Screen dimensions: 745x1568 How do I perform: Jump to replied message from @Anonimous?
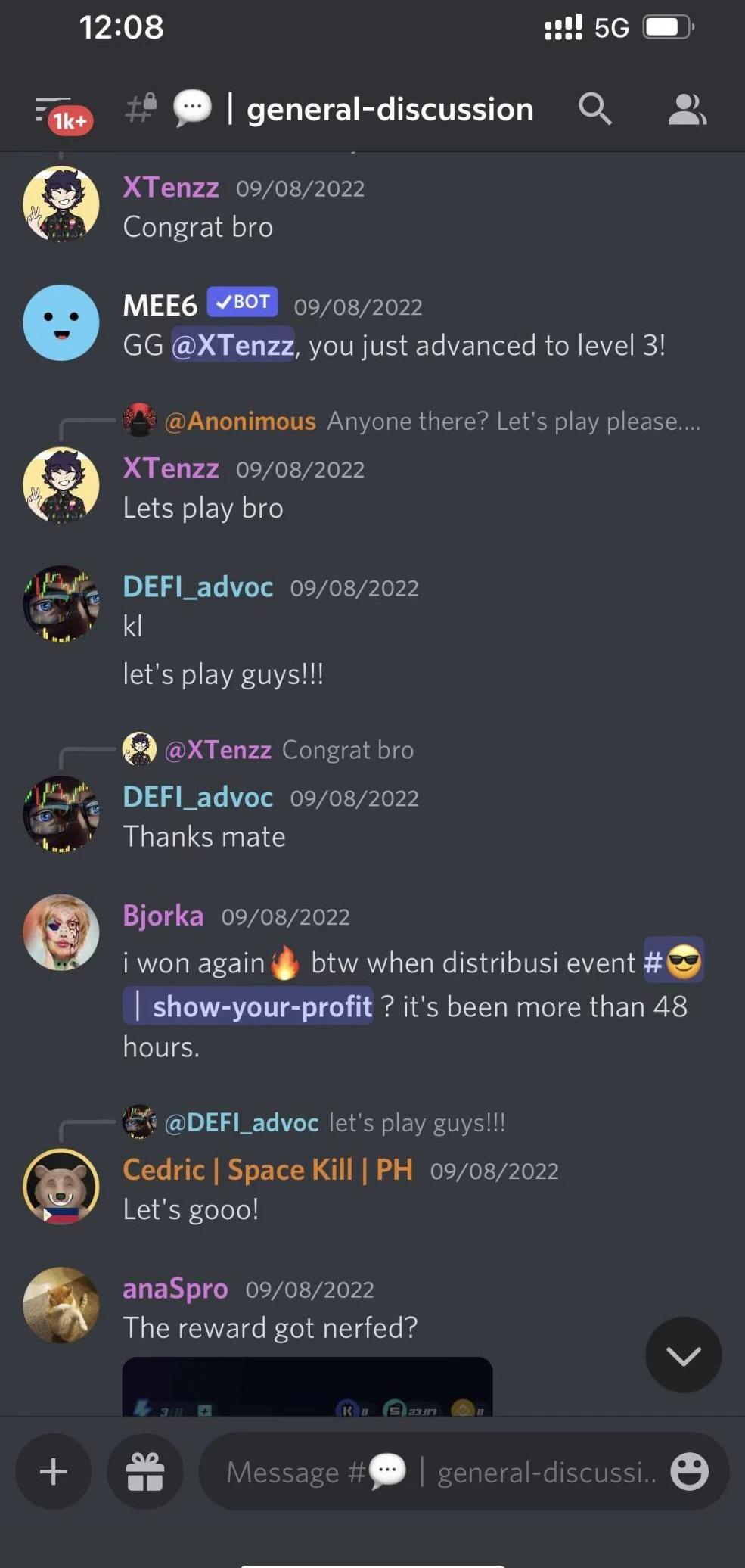431,421
